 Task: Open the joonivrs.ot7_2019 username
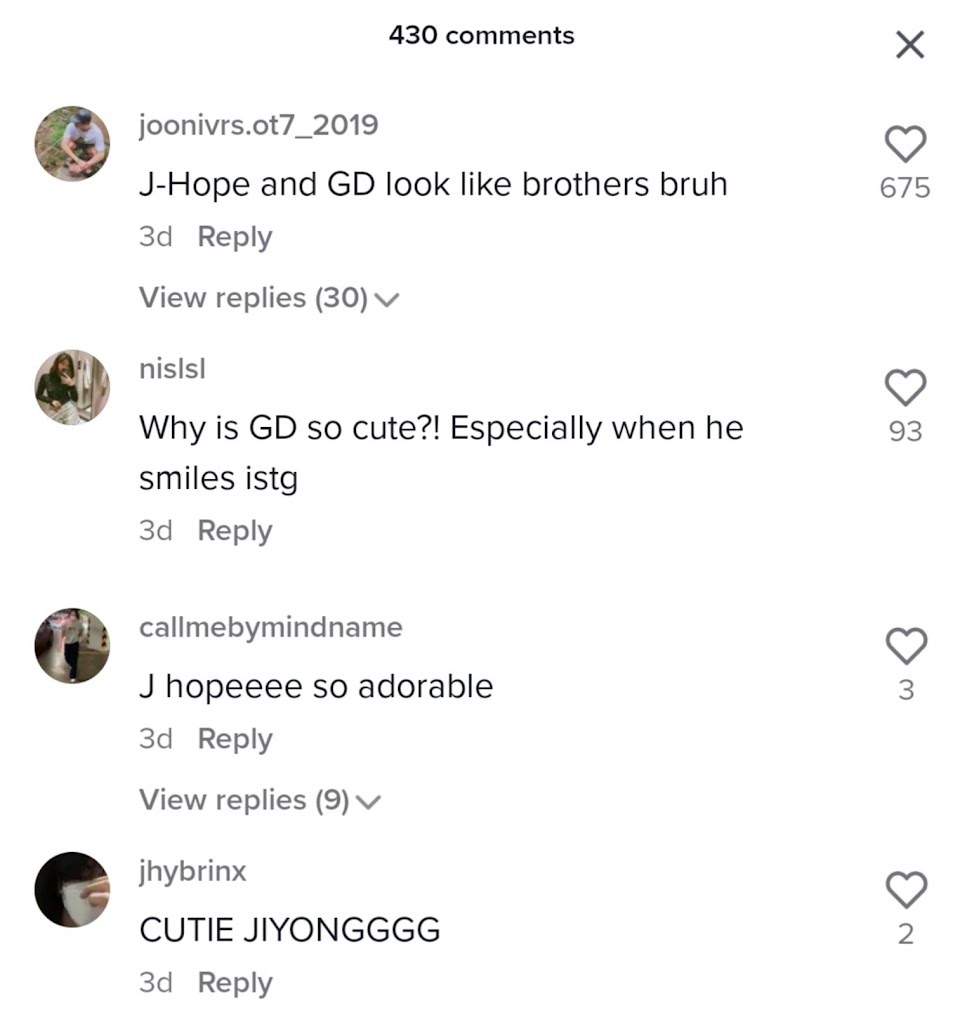(x=258, y=125)
